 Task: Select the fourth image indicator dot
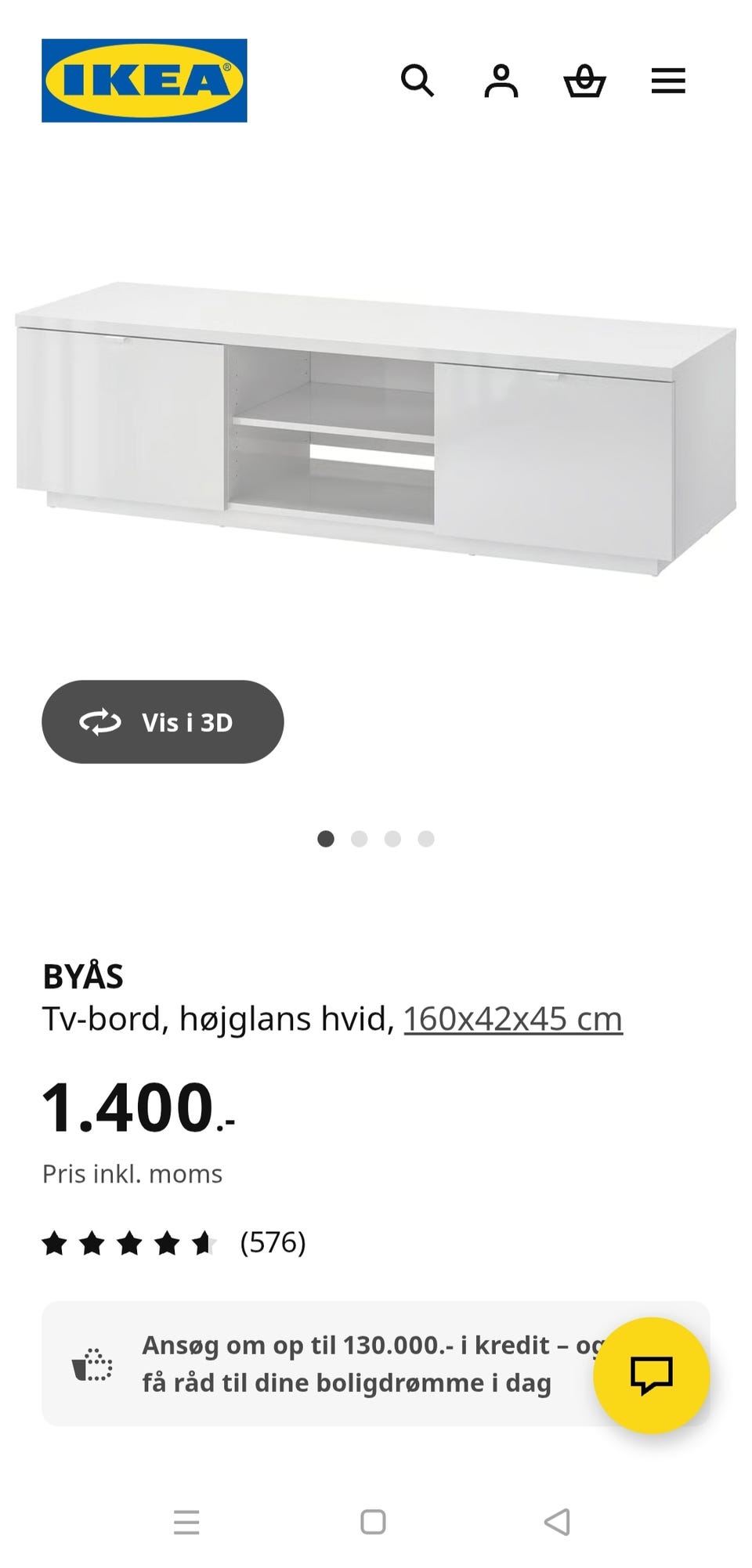[426, 838]
